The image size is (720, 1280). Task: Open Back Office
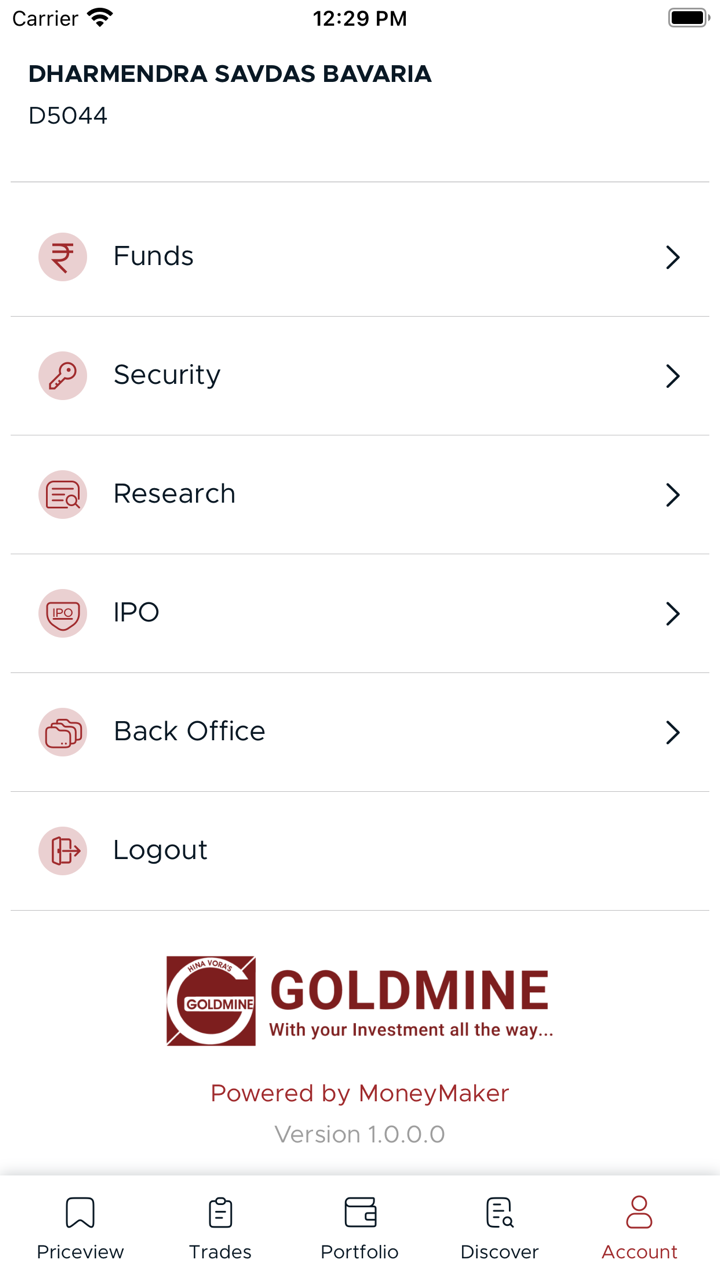pyautogui.click(x=360, y=732)
